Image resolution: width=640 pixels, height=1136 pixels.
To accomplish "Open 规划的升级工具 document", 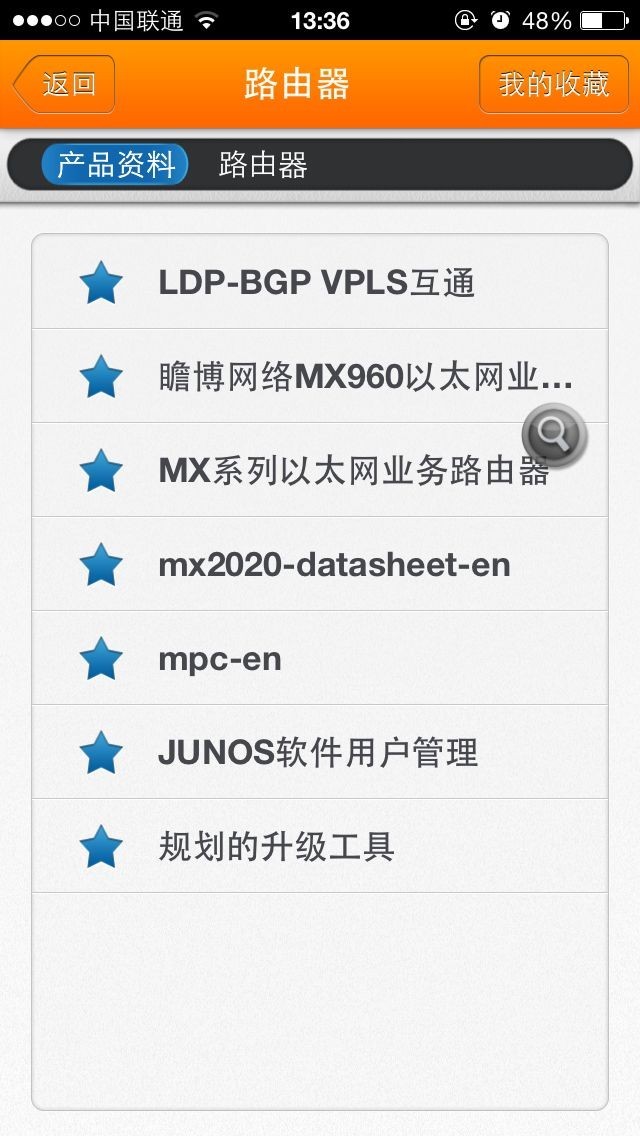I will (320, 846).
